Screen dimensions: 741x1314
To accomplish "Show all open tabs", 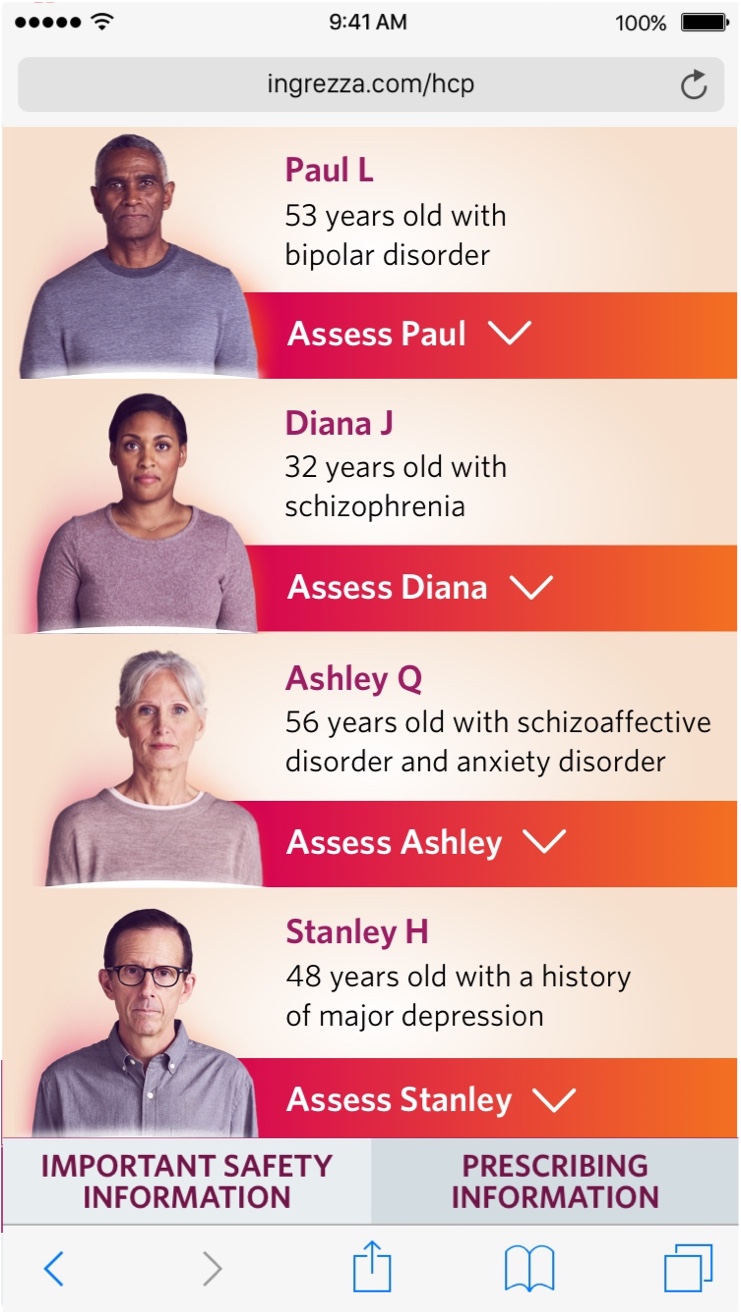I will (x=688, y=1269).
